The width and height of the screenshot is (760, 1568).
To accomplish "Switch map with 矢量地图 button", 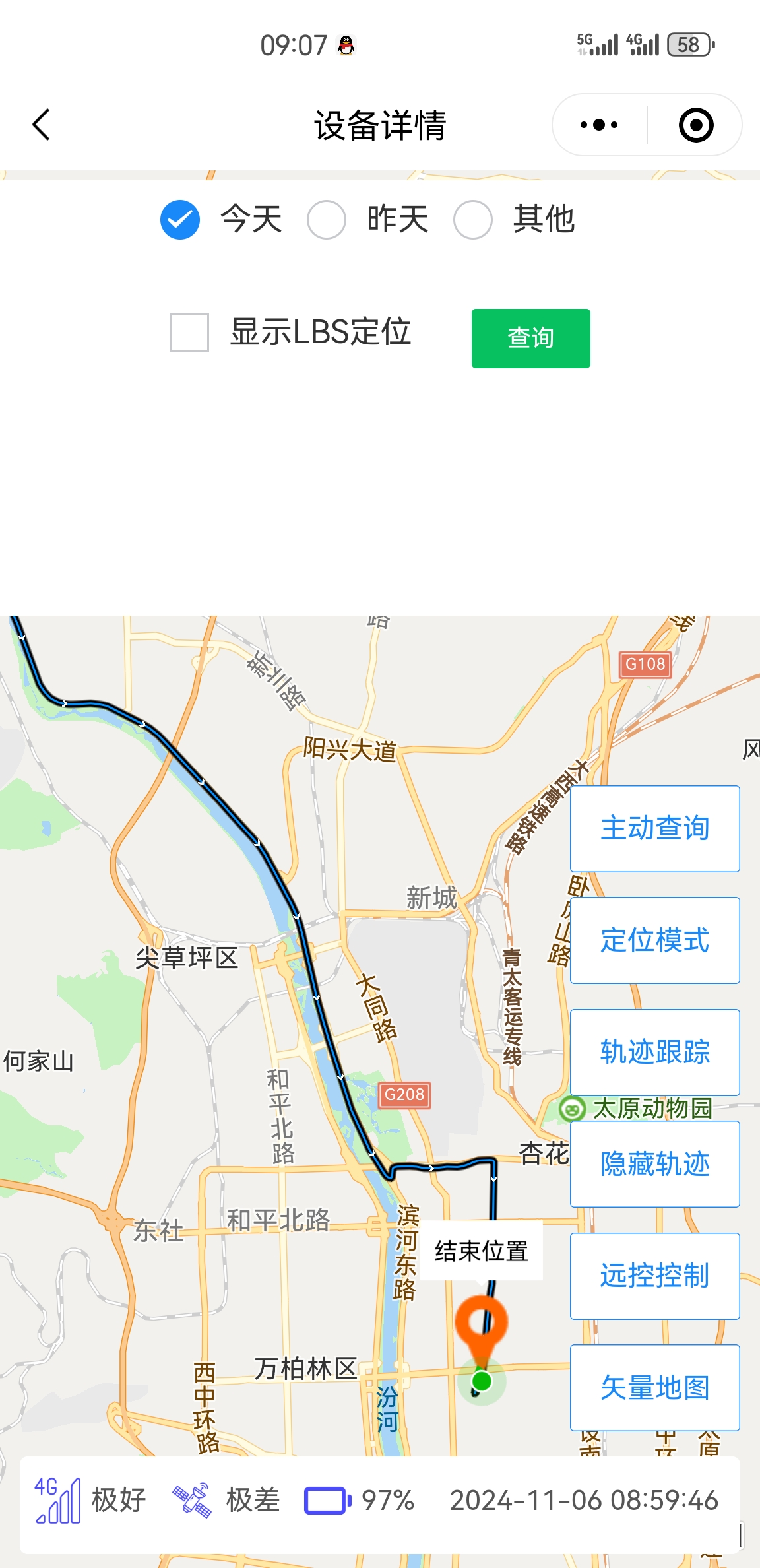I will tap(654, 1388).
